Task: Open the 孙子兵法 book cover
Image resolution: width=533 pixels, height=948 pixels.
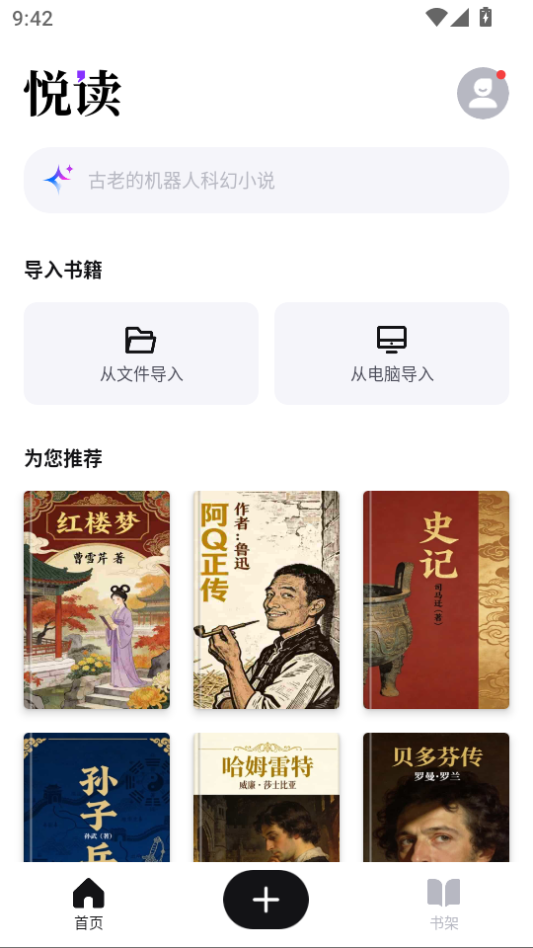Action: tap(97, 797)
